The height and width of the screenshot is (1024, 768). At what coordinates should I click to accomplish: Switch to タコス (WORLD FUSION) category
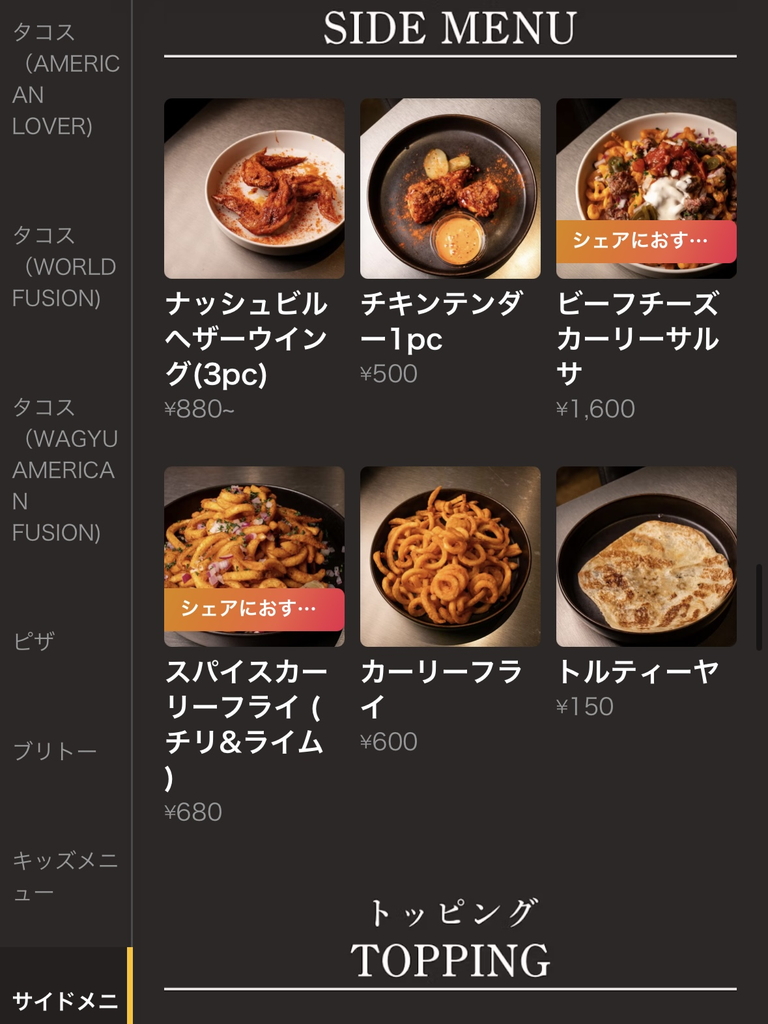pos(64,267)
